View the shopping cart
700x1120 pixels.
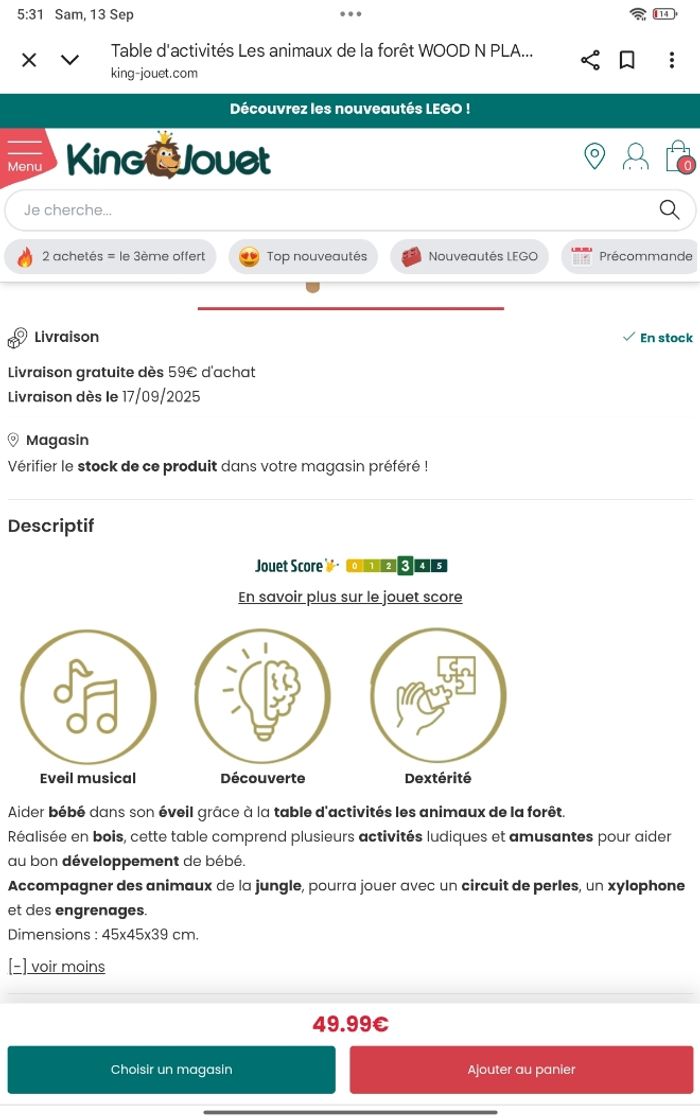pos(679,157)
